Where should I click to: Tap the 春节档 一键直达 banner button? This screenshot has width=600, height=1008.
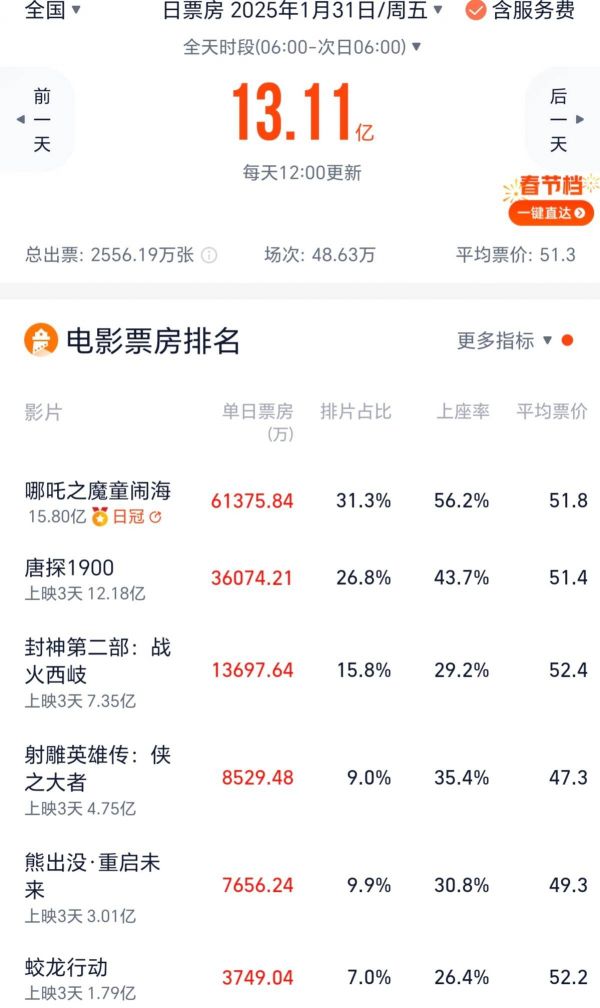point(550,213)
